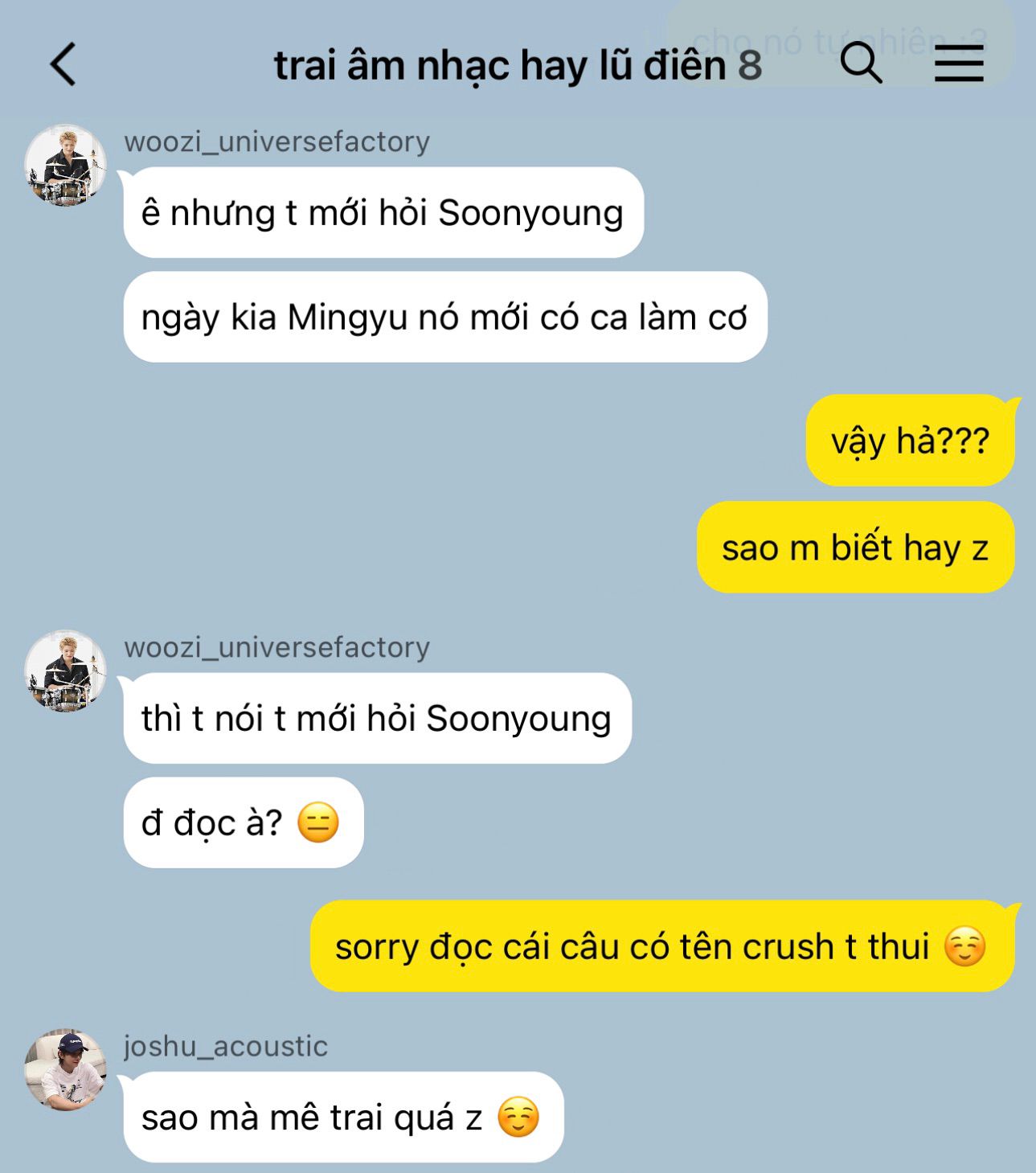Search within this chat
Screen dimensions: 1036x1173
tap(861, 63)
